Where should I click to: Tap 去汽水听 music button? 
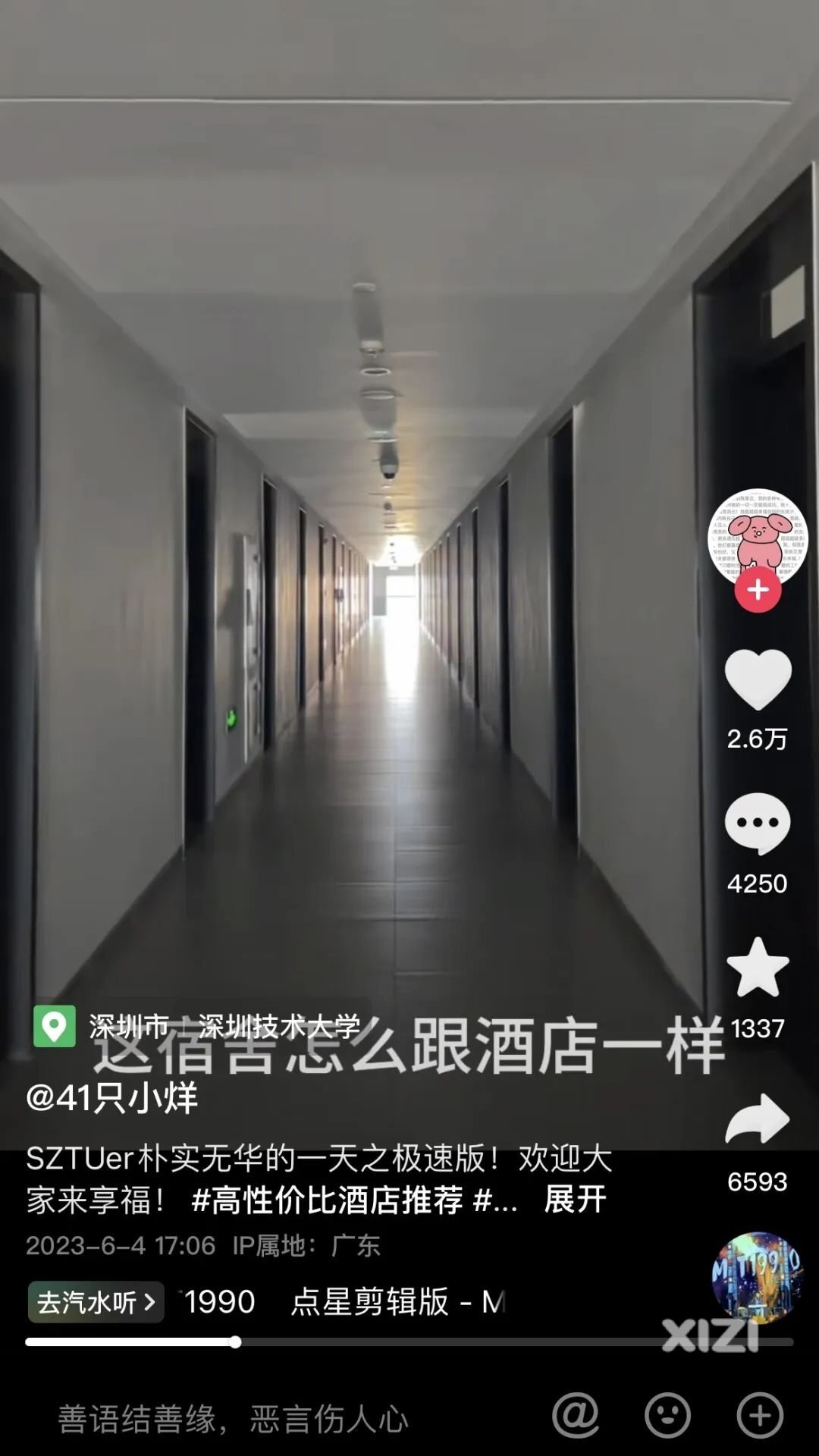click(x=96, y=1302)
